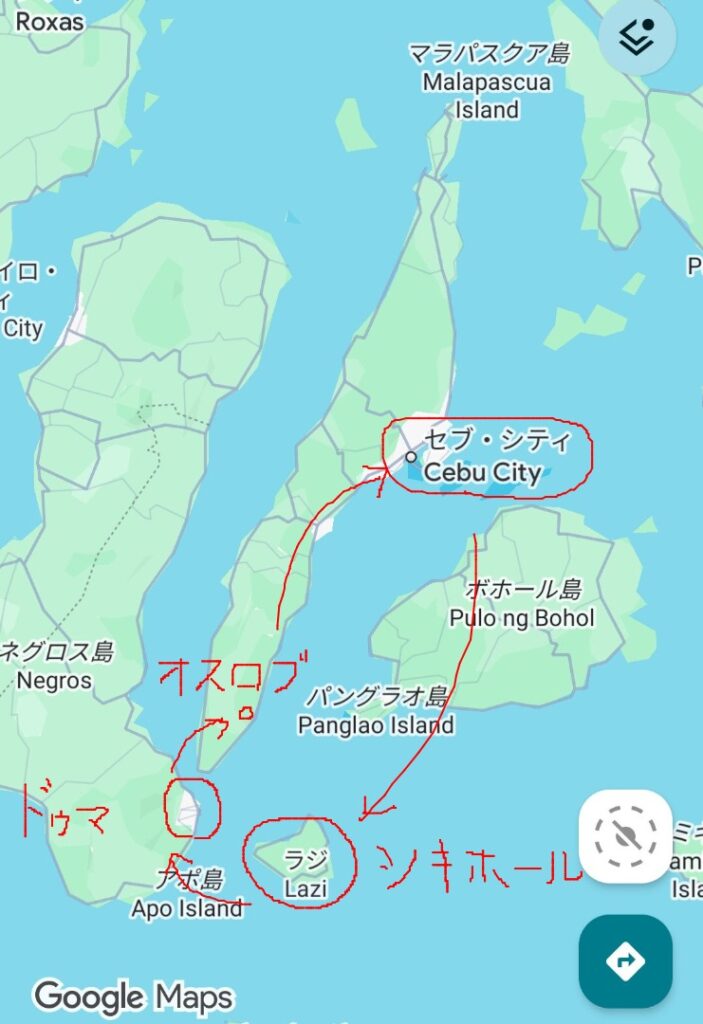Open directions with the arrow button

pyautogui.click(x=625, y=961)
